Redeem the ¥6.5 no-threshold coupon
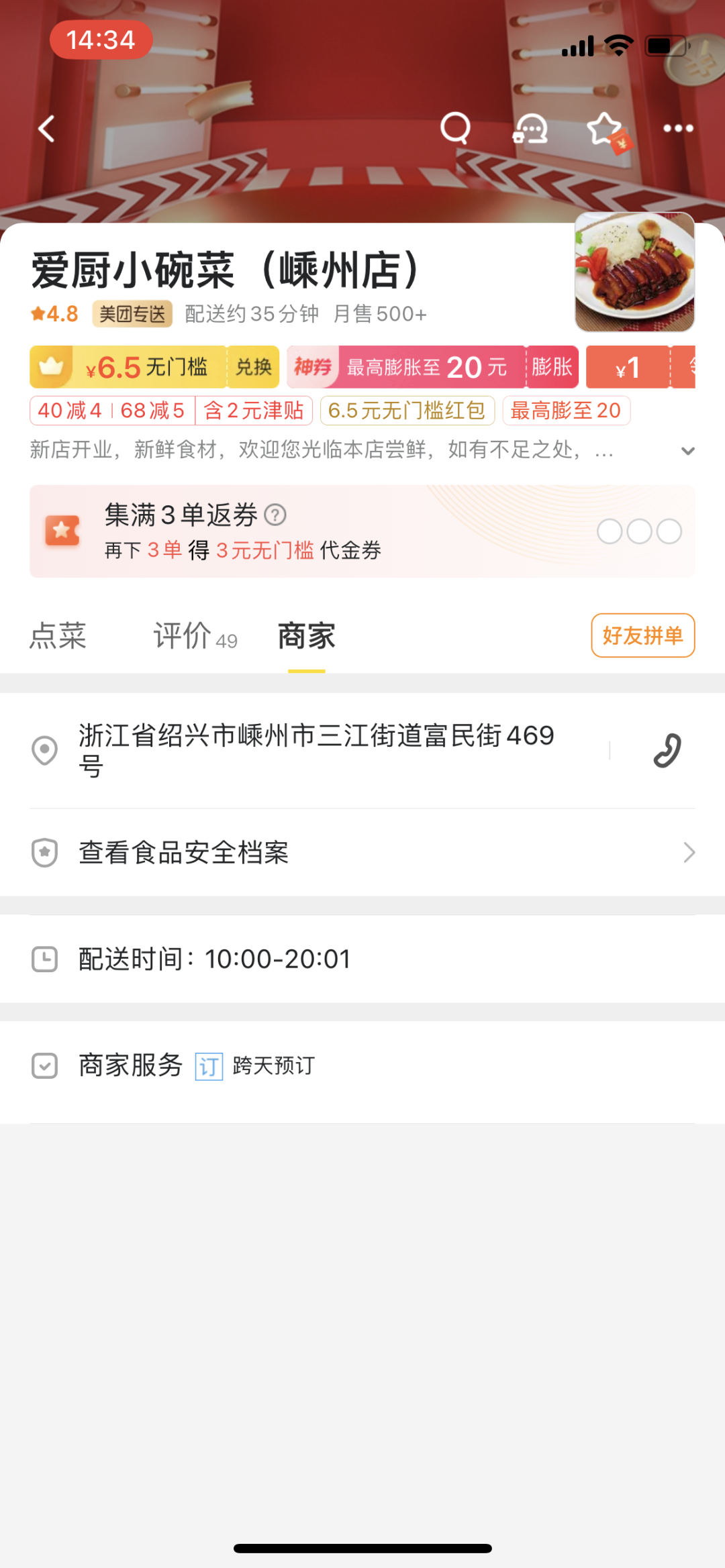 254,367
